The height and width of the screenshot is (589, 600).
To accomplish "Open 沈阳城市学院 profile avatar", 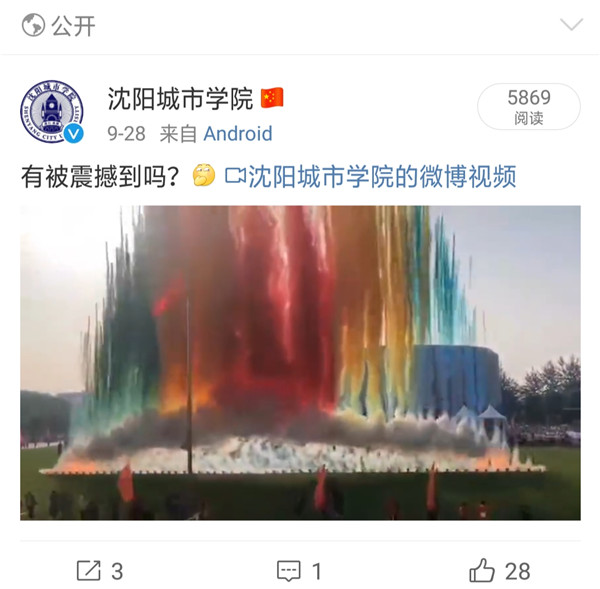I will tap(52, 112).
